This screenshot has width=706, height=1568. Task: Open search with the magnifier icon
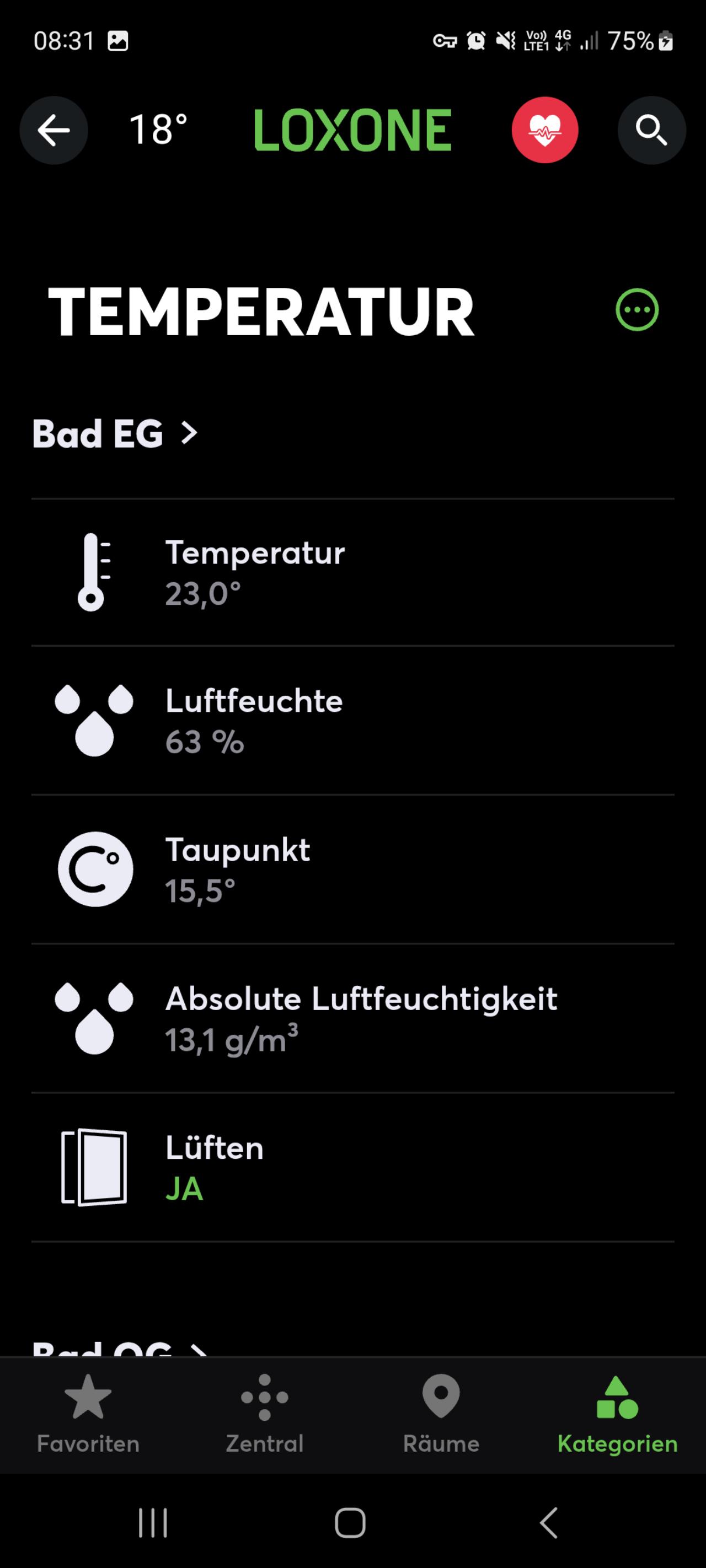(652, 130)
